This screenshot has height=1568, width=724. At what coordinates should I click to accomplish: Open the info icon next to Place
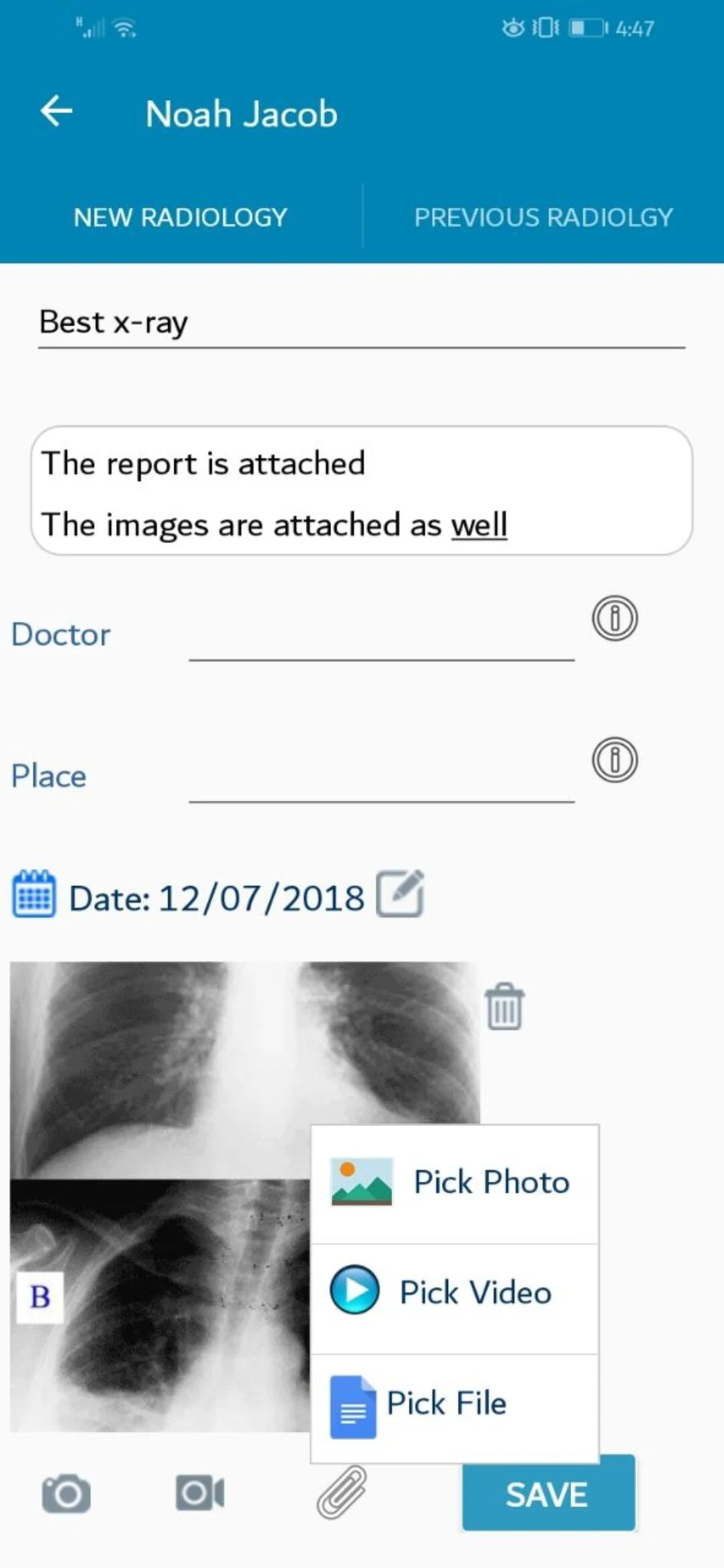pos(614,760)
